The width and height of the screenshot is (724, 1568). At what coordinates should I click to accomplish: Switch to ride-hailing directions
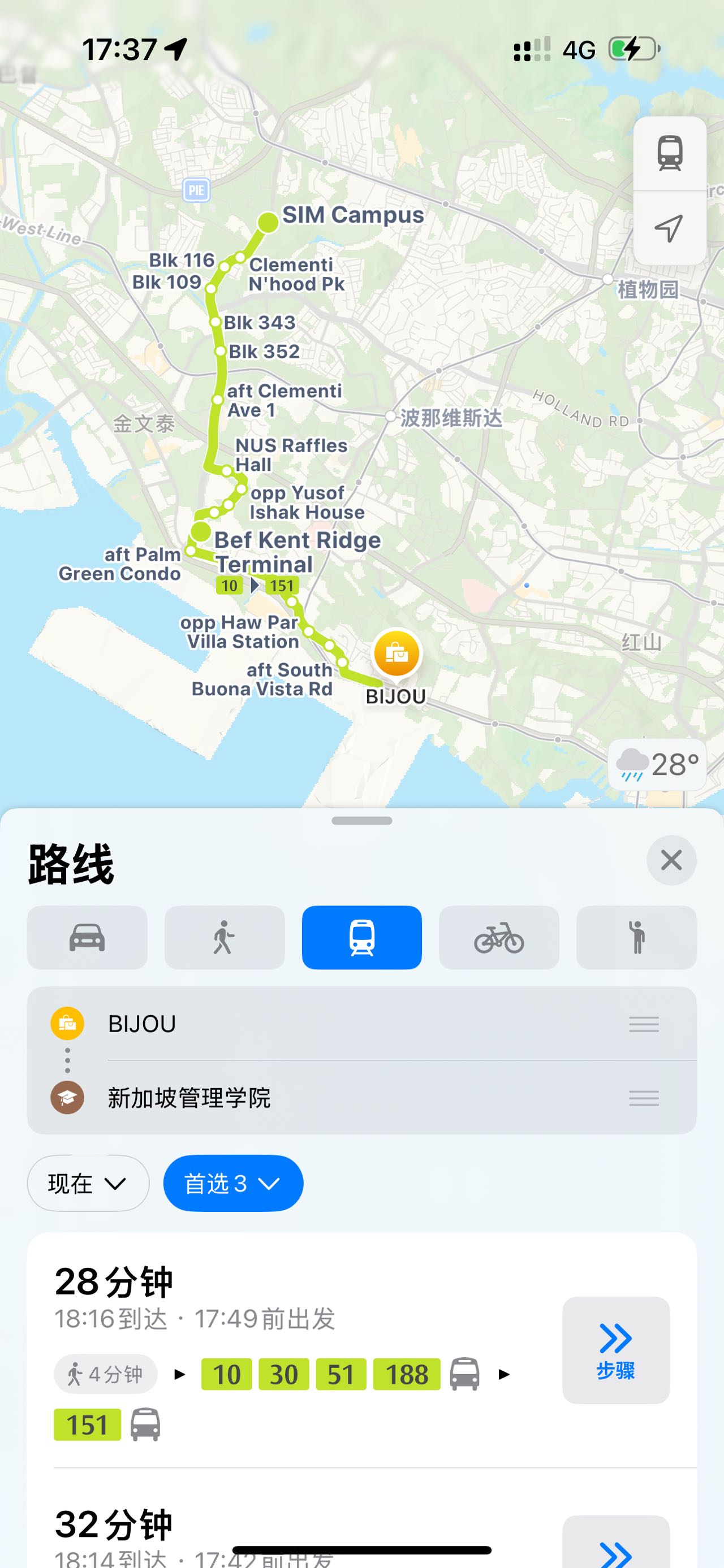[x=636, y=937]
